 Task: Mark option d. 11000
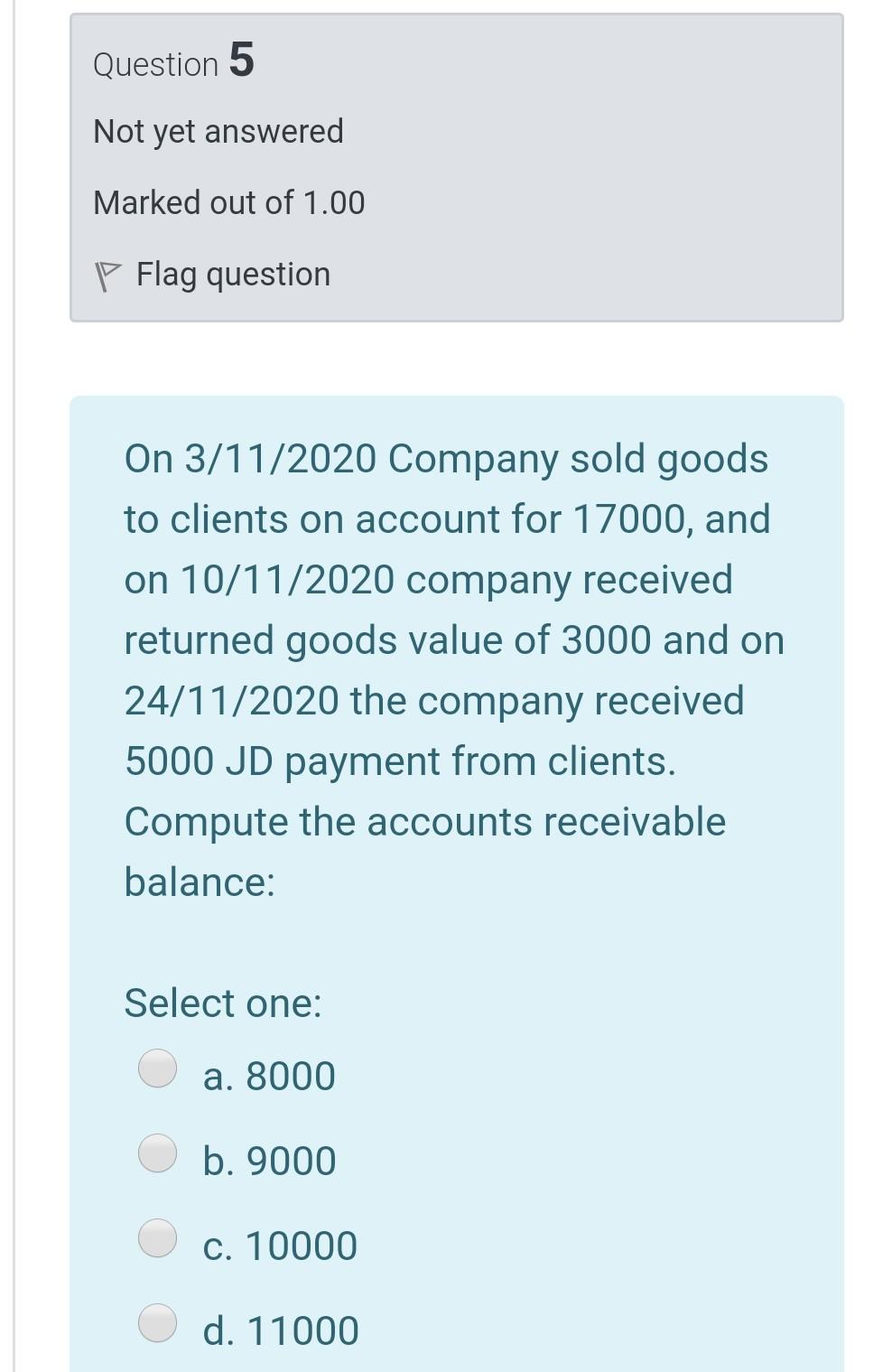(157, 1323)
